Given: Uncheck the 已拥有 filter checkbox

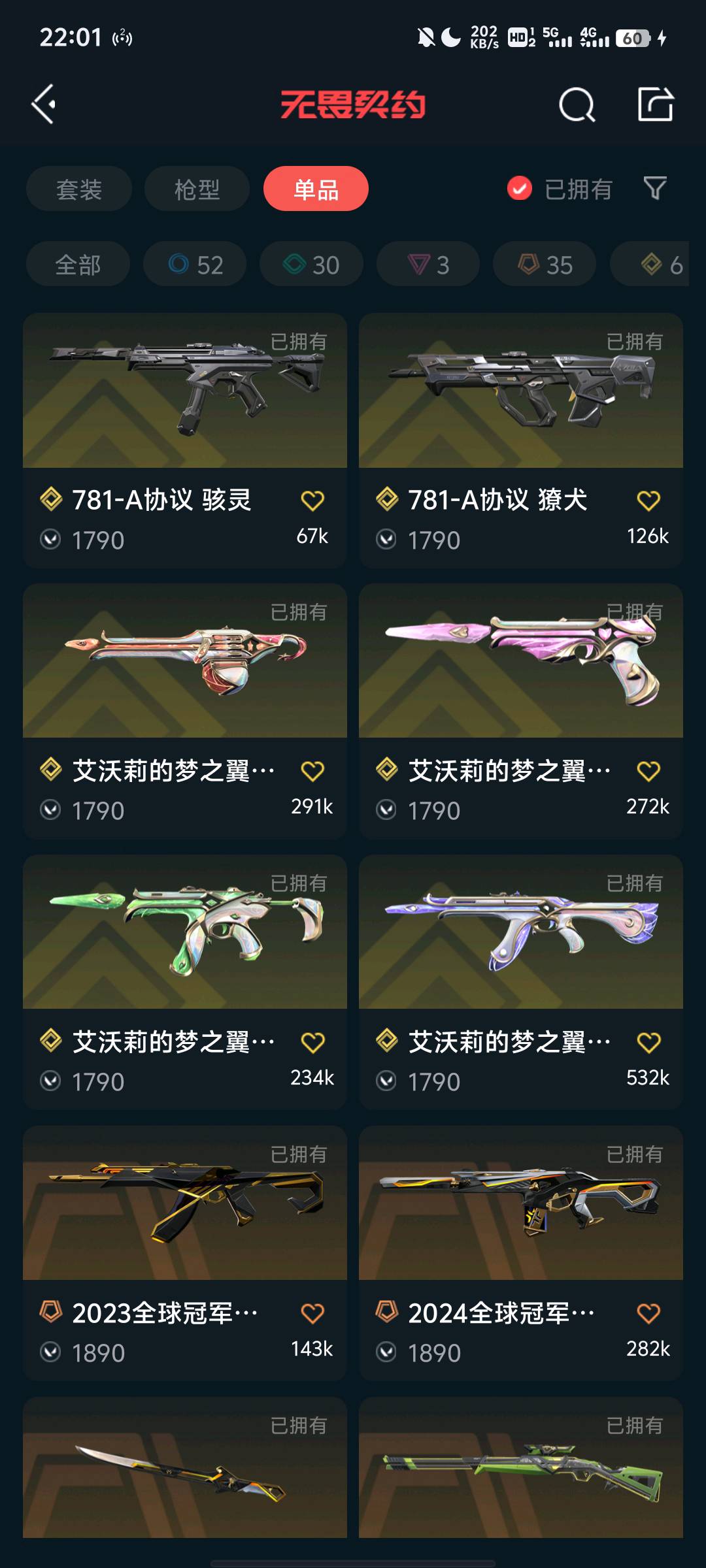Looking at the screenshot, I should 520,189.
